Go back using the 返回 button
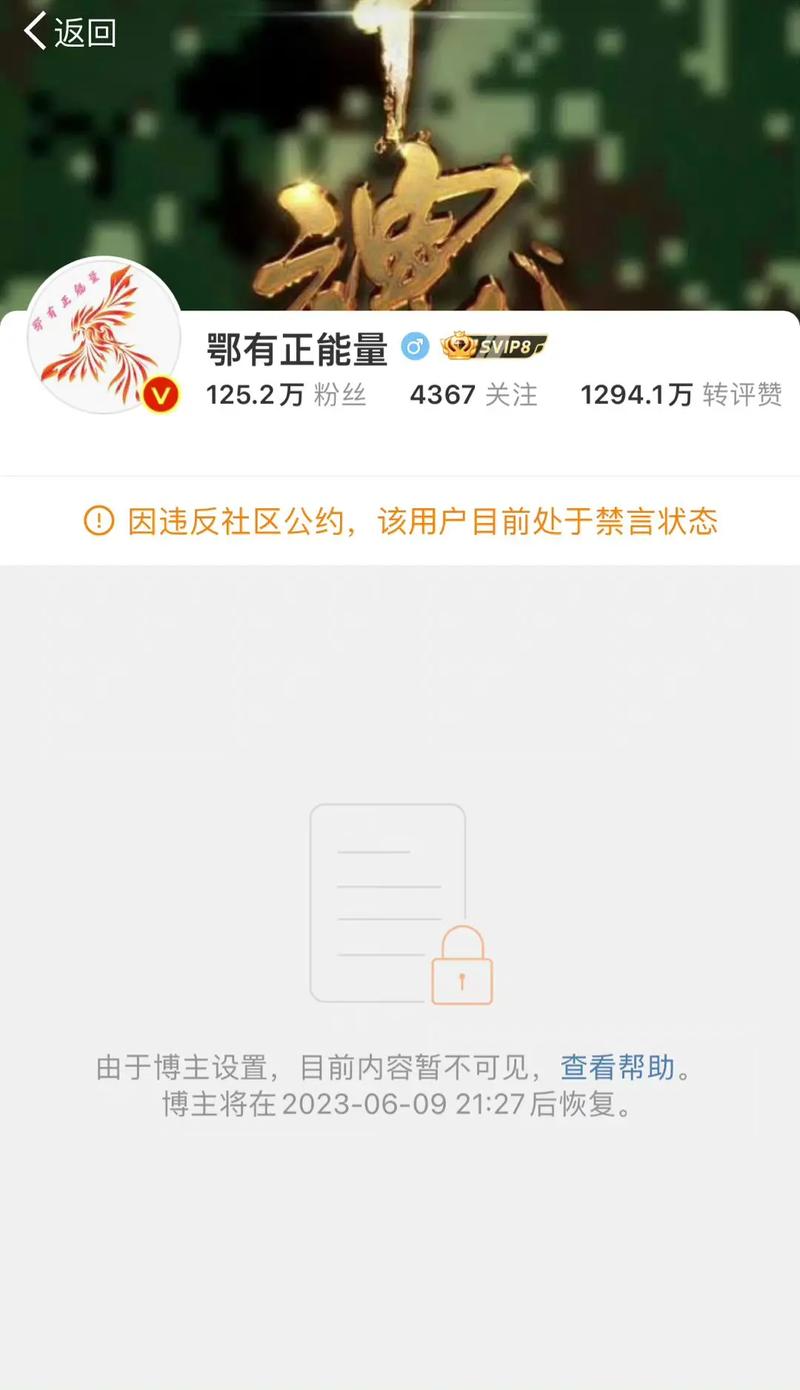The width and height of the screenshot is (800, 1390). tap(70, 33)
